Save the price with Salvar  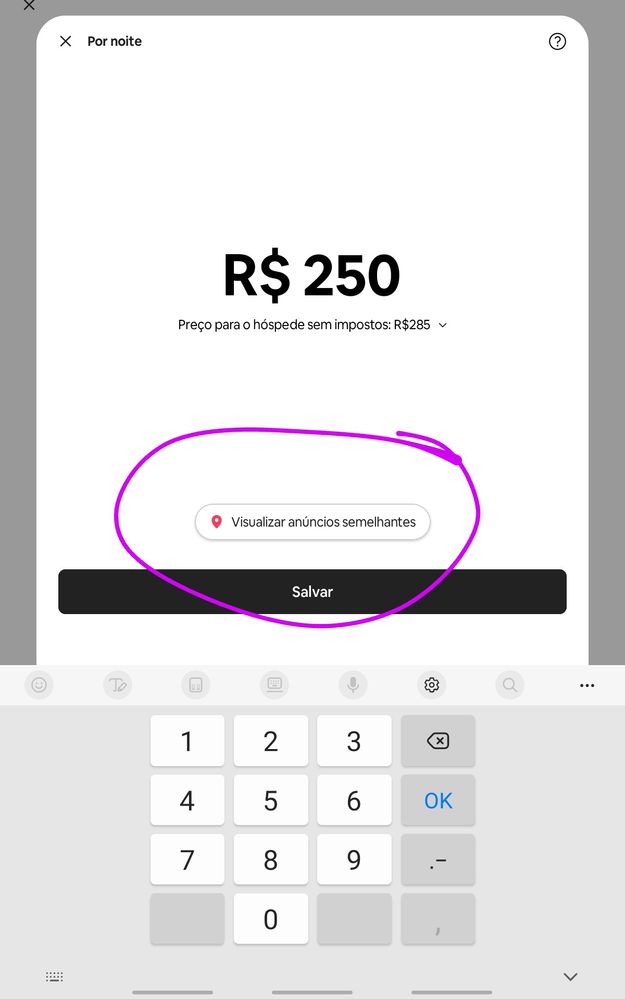tap(312, 592)
